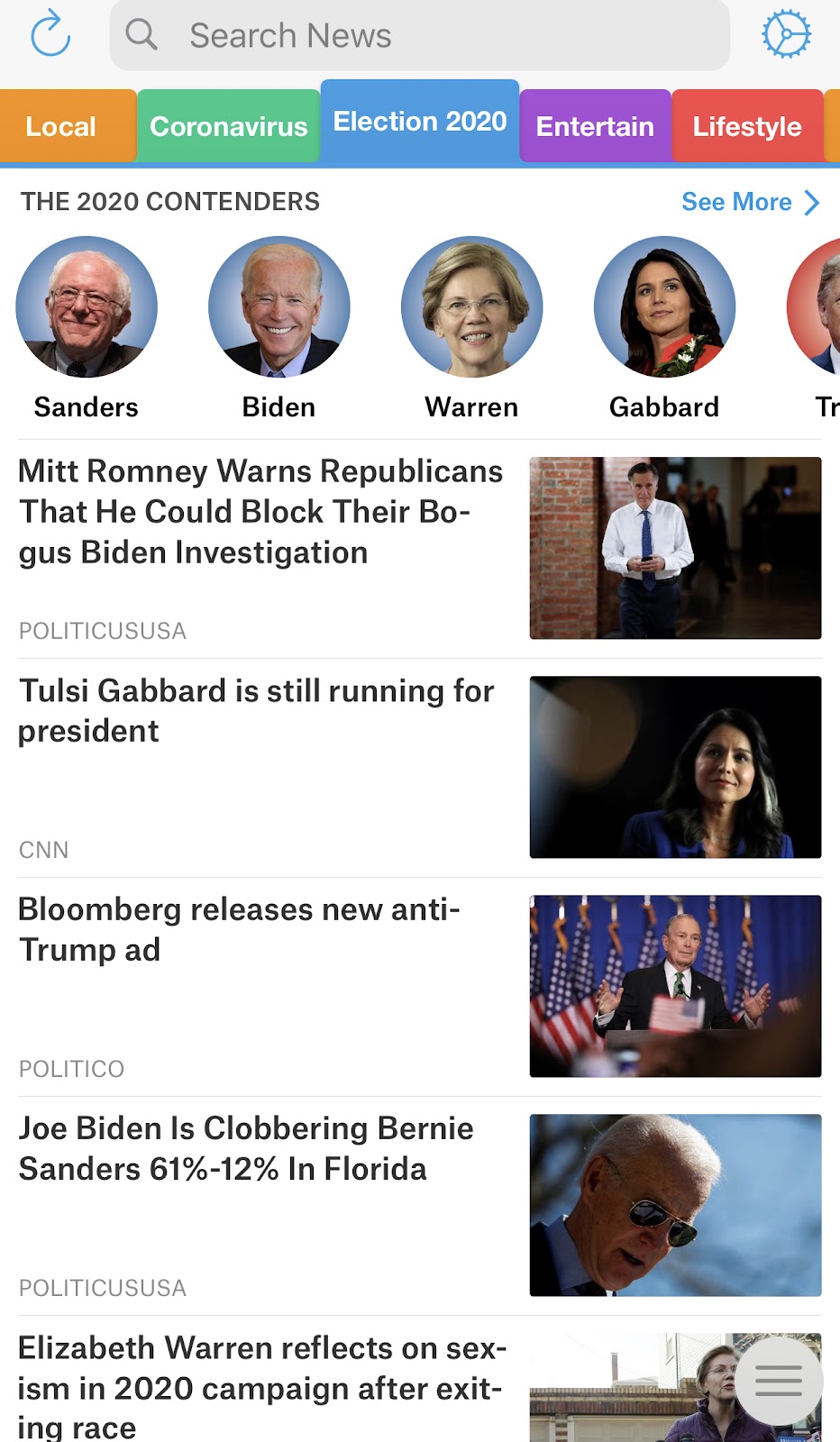Open the Biden clobbering Sanders in Florida story
This screenshot has height=1442, width=840.
point(246,1149)
